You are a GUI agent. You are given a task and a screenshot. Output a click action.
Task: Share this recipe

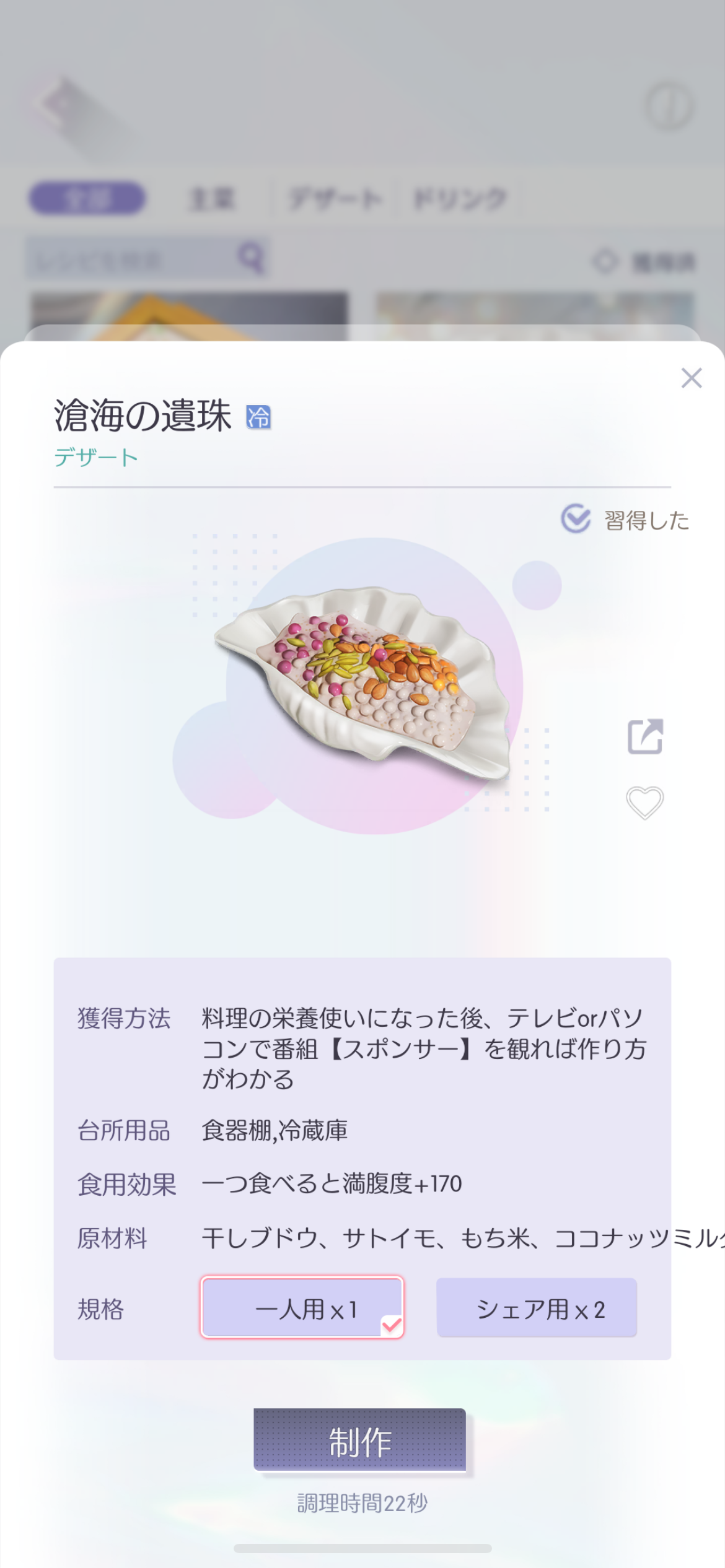click(x=645, y=736)
